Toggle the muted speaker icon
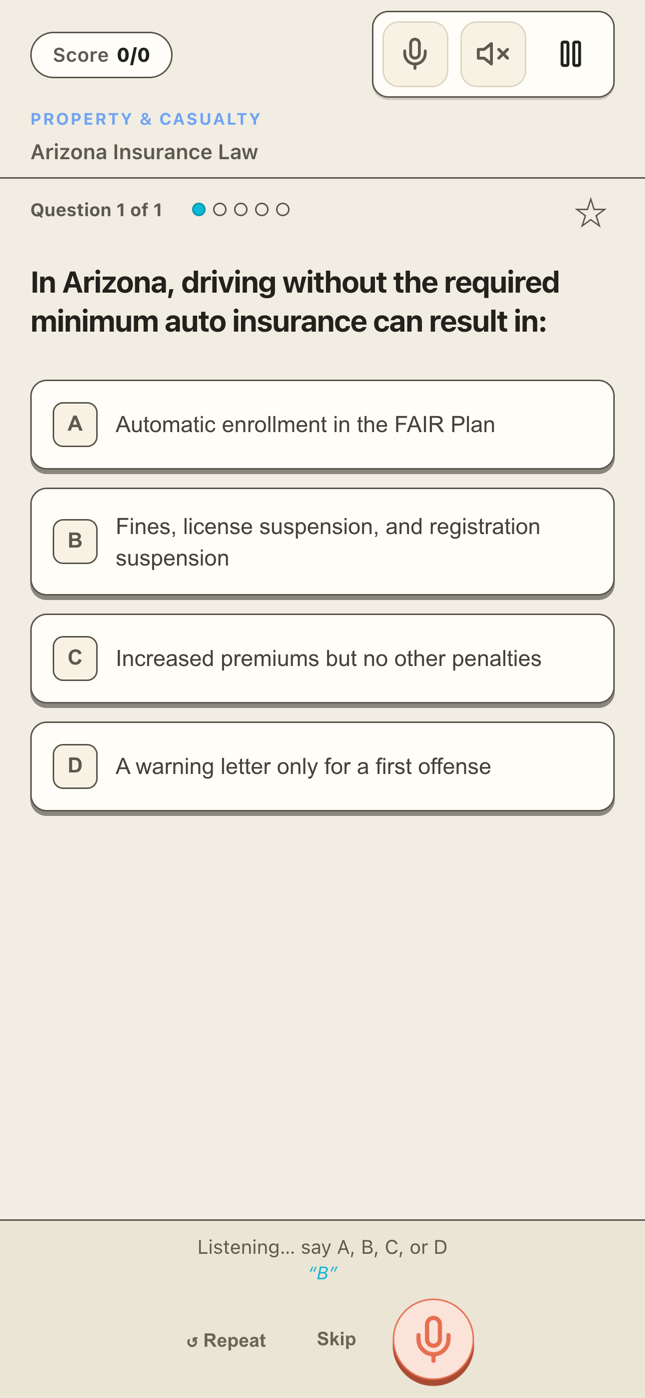Image resolution: width=645 pixels, height=1398 pixels. 493,54
